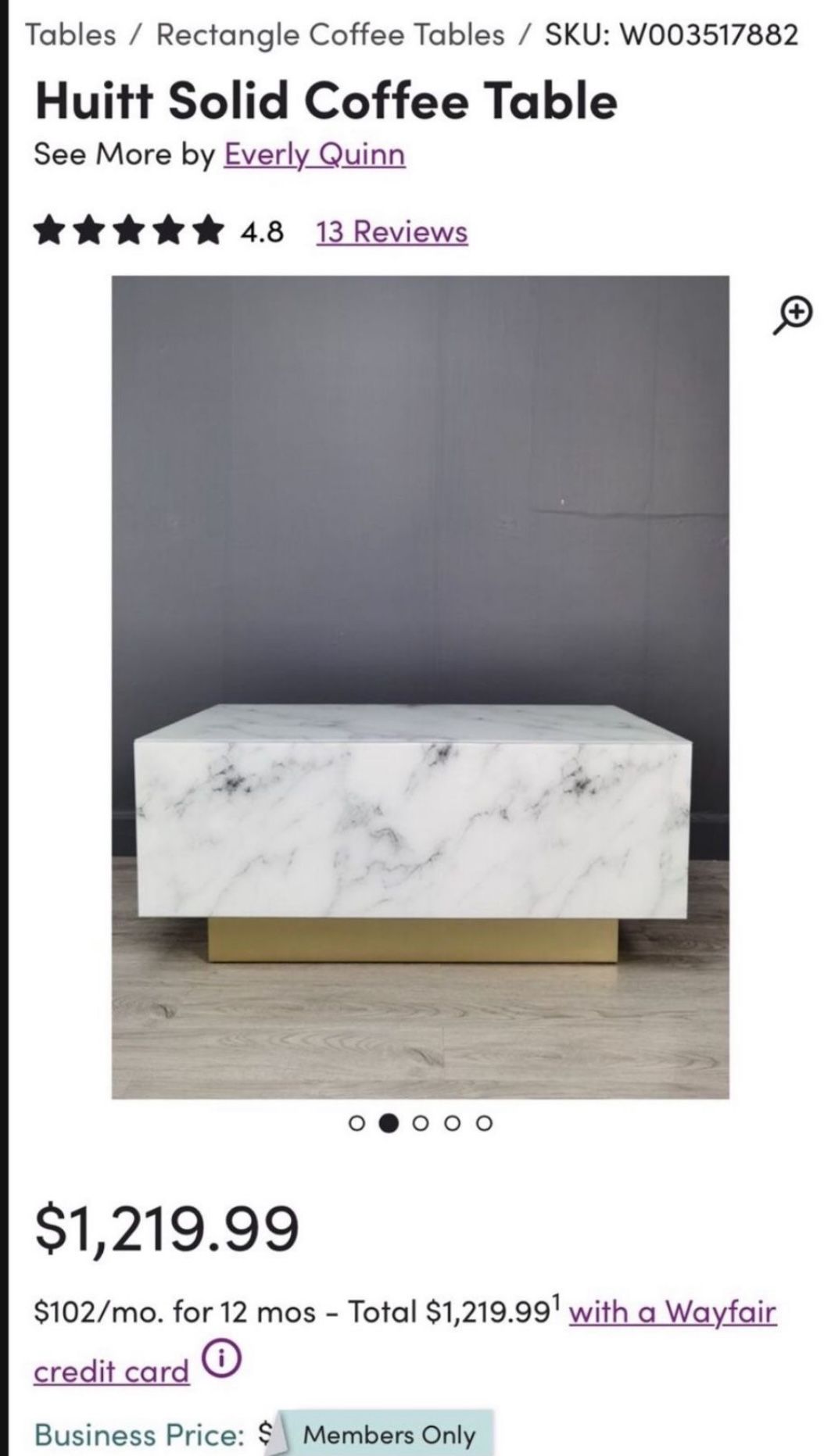Open the Wayfair credit card link
This screenshot has width=824, height=1456.
(x=672, y=1312)
